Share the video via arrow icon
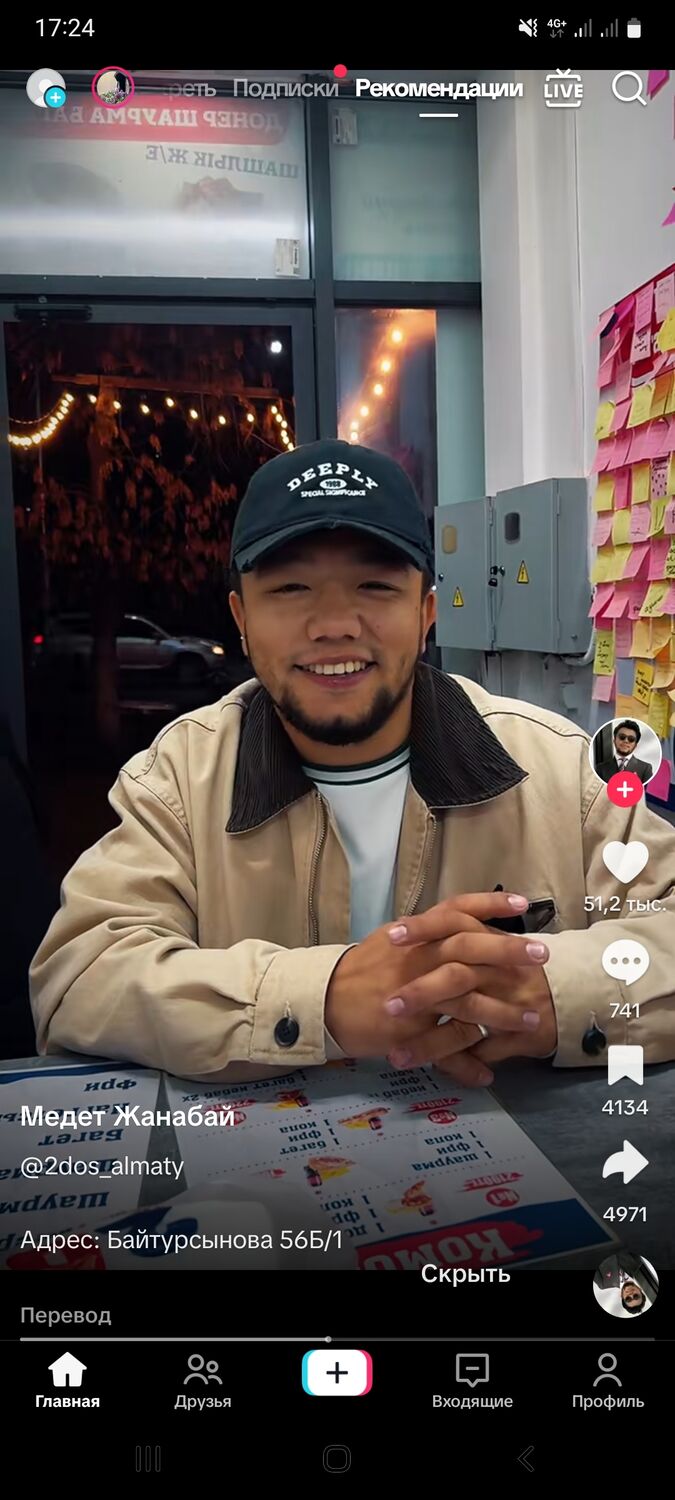The height and width of the screenshot is (1500, 675). point(625,1164)
